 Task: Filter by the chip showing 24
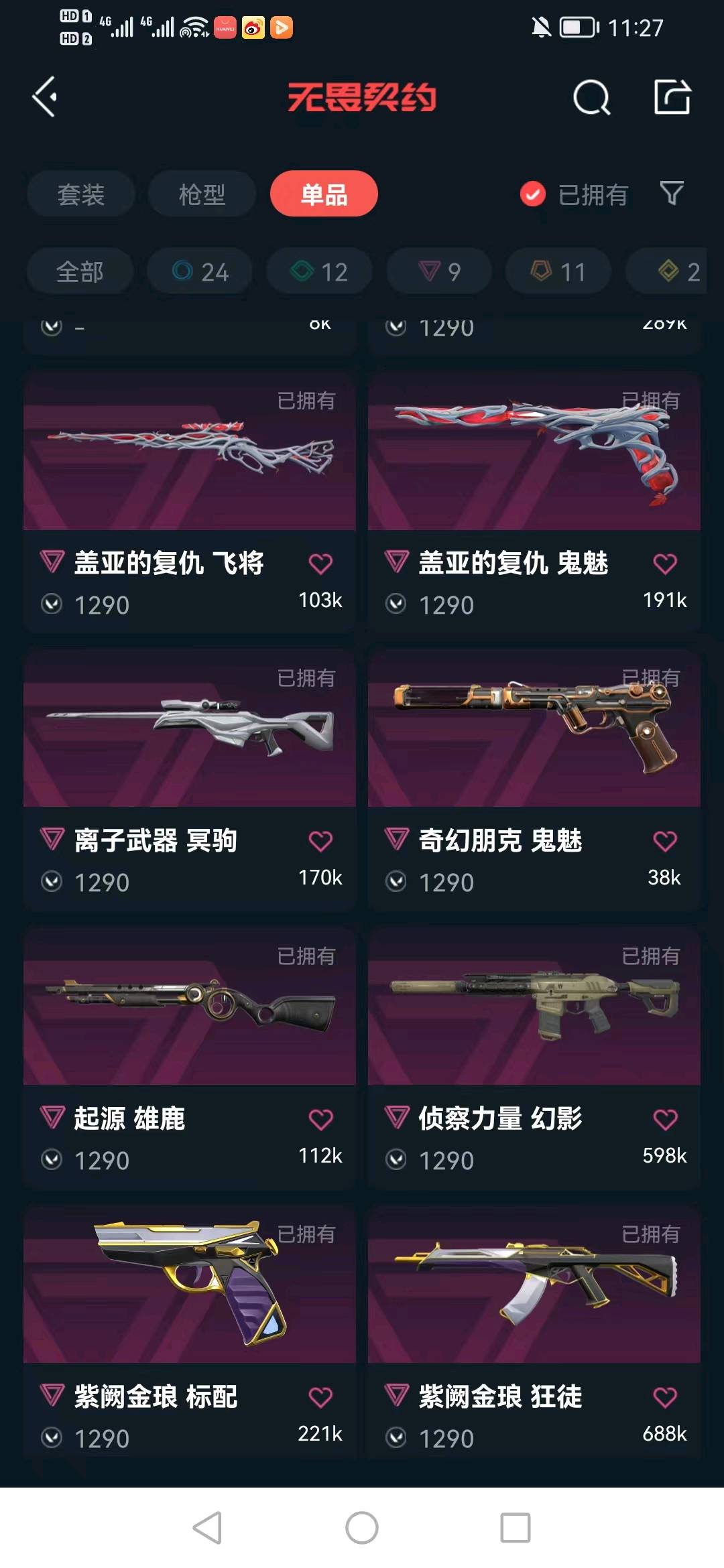pos(200,271)
